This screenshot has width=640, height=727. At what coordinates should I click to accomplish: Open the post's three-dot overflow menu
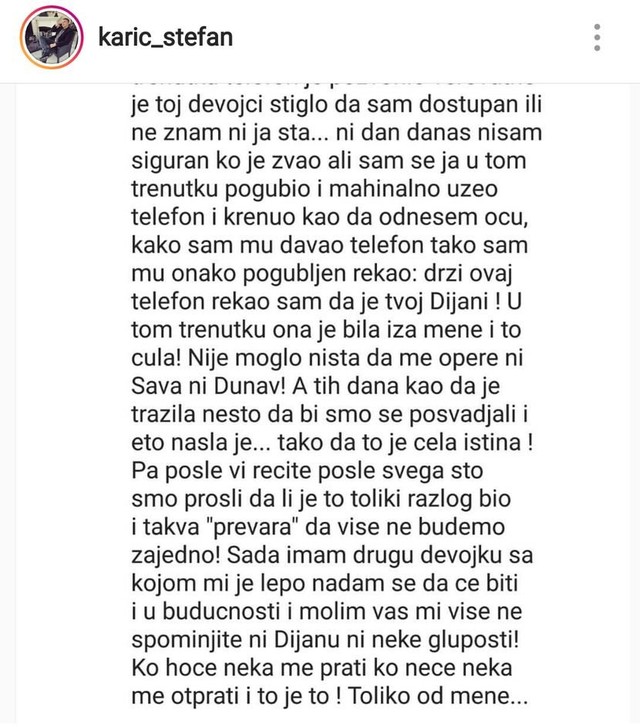click(x=597, y=38)
